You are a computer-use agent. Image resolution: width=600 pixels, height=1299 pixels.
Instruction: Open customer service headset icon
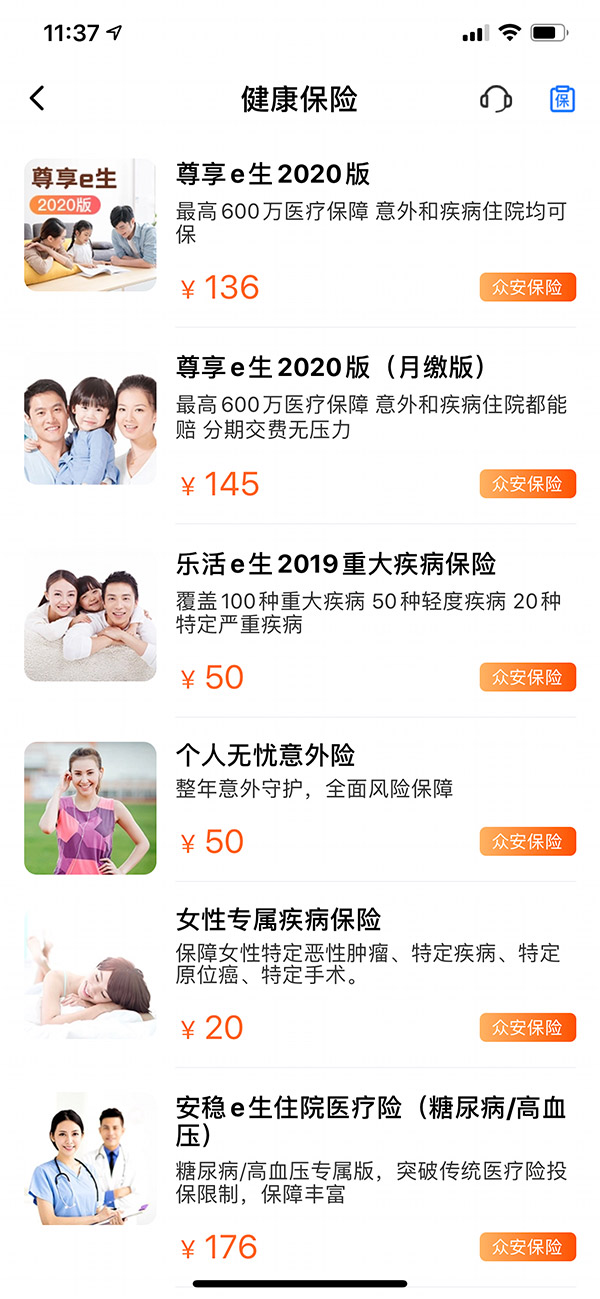point(496,99)
